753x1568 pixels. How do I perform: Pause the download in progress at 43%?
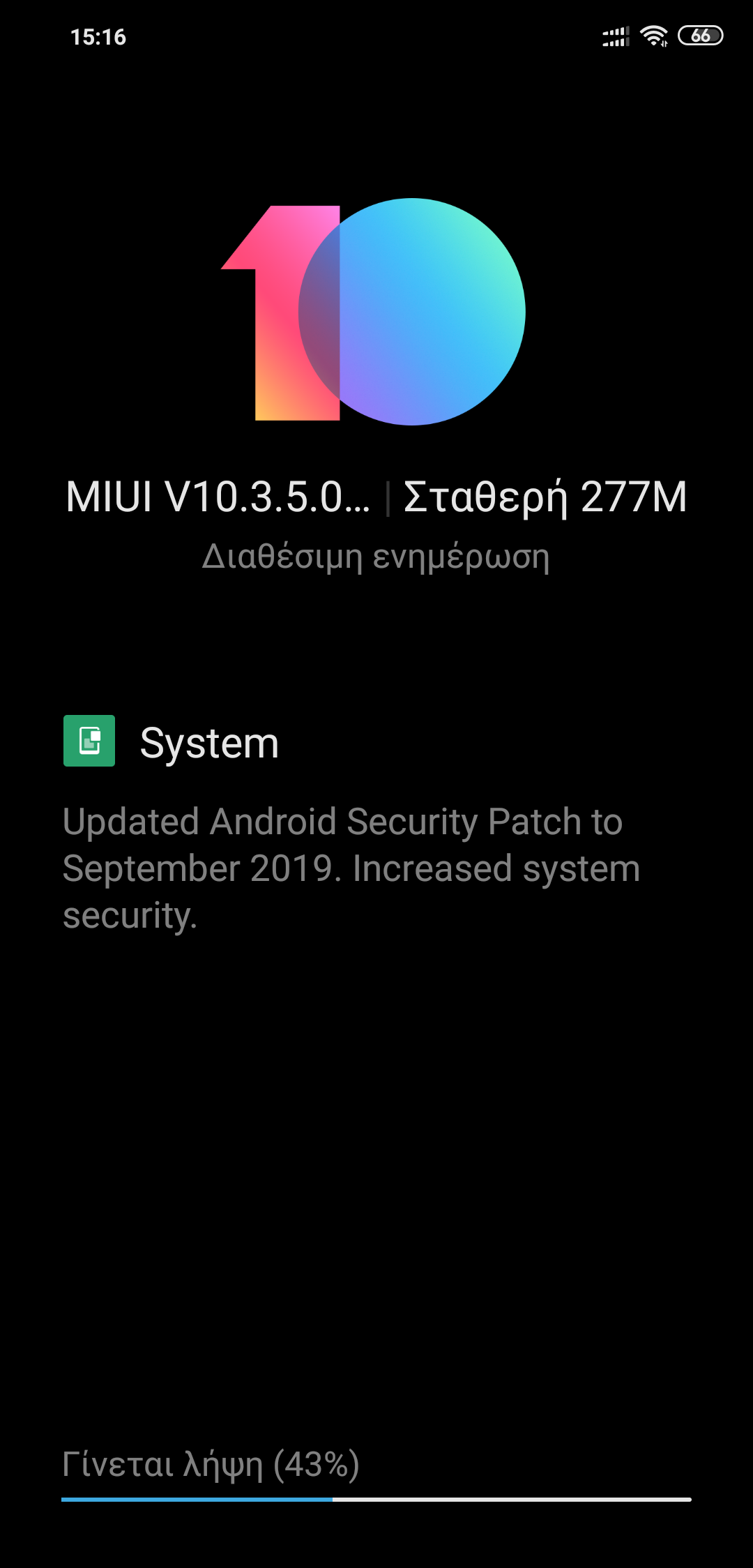376,1473
